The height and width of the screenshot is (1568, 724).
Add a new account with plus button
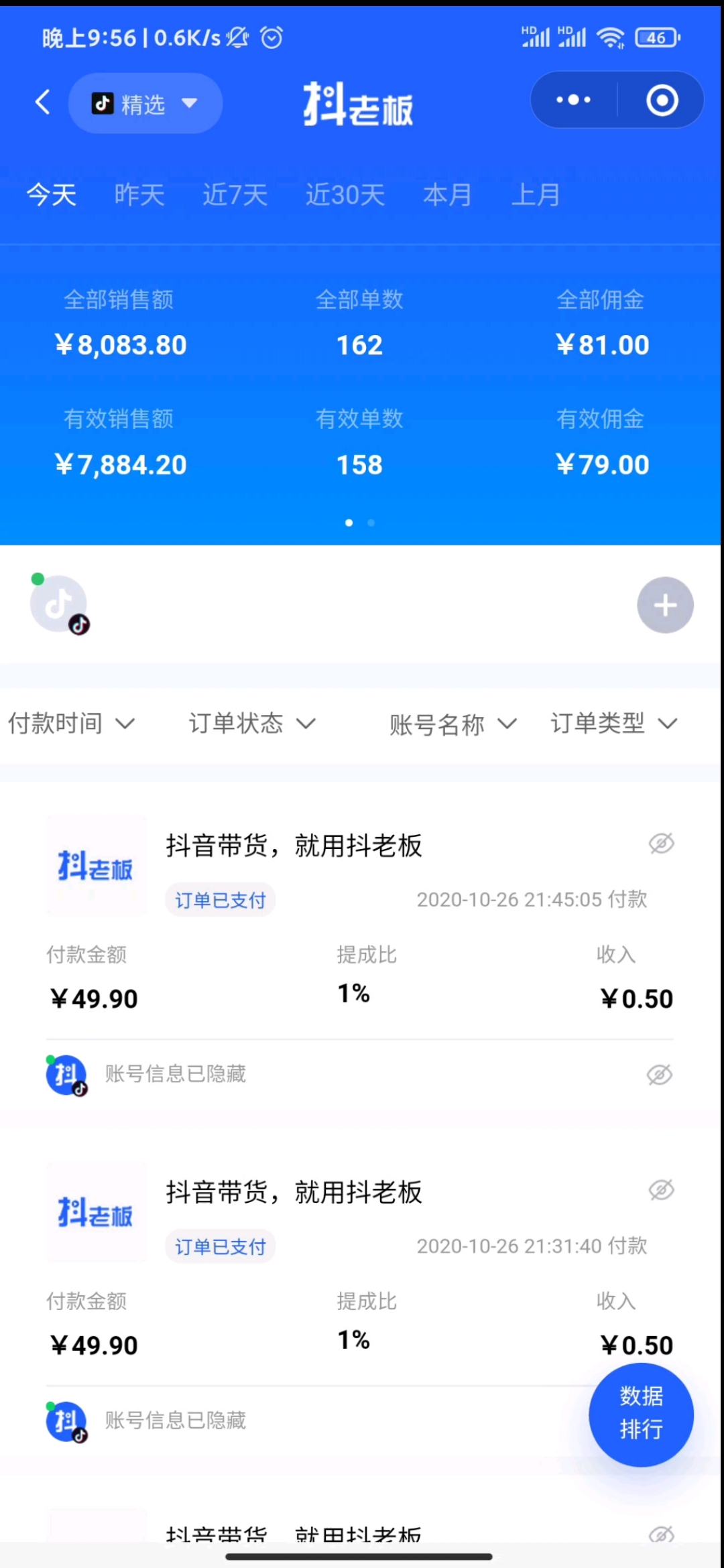(665, 605)
